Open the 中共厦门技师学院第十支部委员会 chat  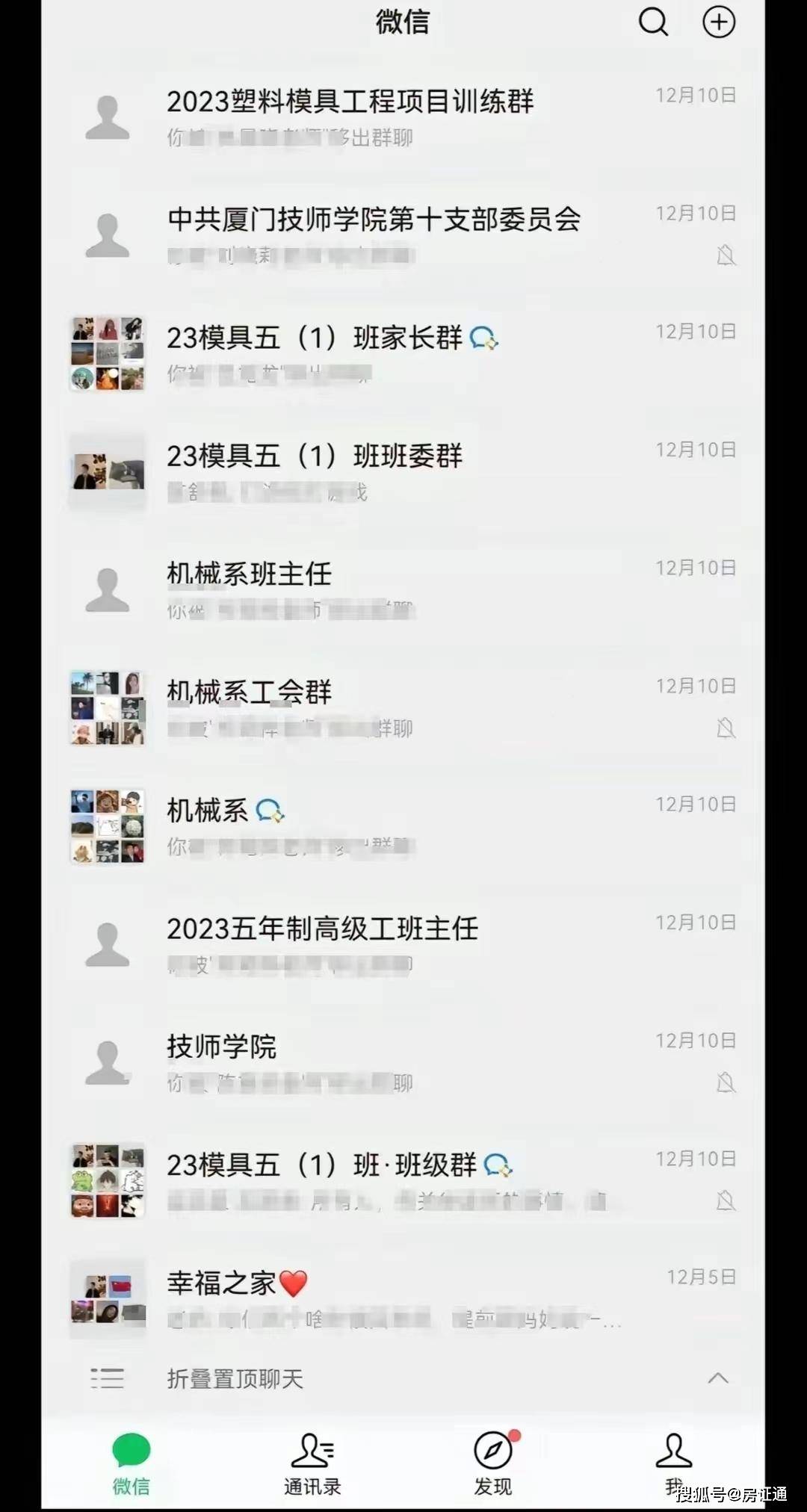(x=403, y=236)
